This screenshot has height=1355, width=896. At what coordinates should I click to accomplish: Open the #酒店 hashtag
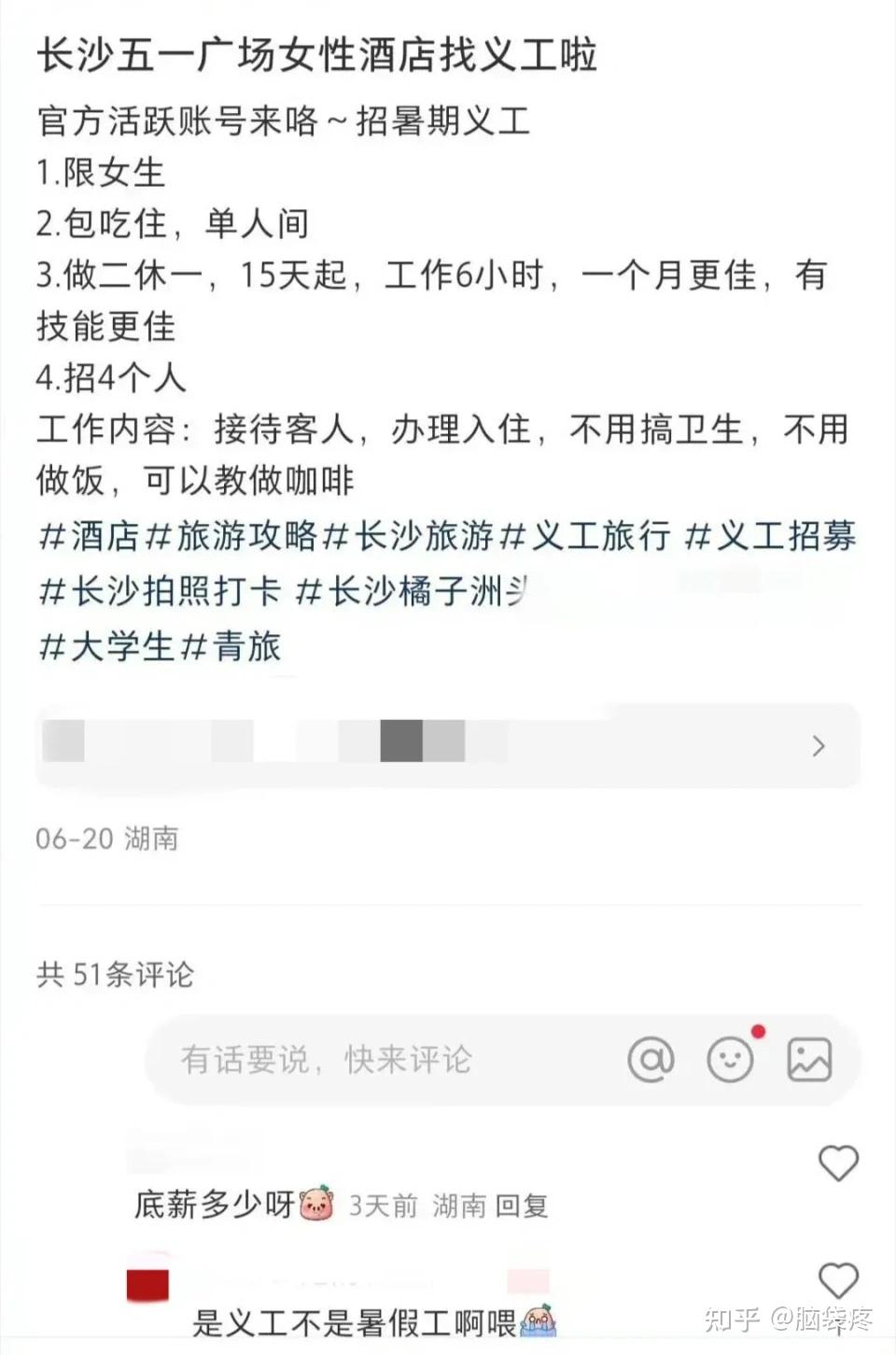click(x=89, y=537)
